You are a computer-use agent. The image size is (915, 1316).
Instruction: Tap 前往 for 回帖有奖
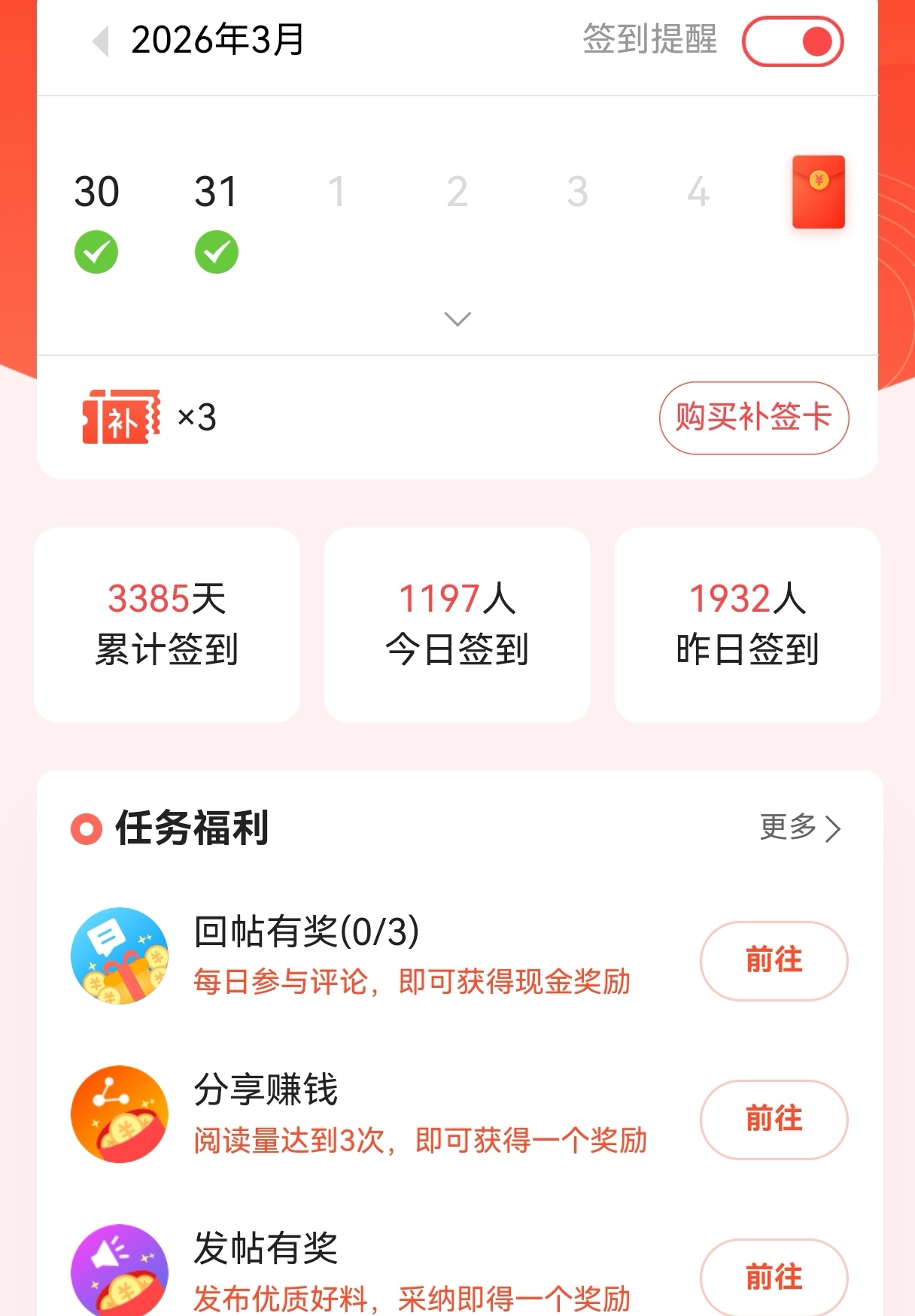pos(774,961)
